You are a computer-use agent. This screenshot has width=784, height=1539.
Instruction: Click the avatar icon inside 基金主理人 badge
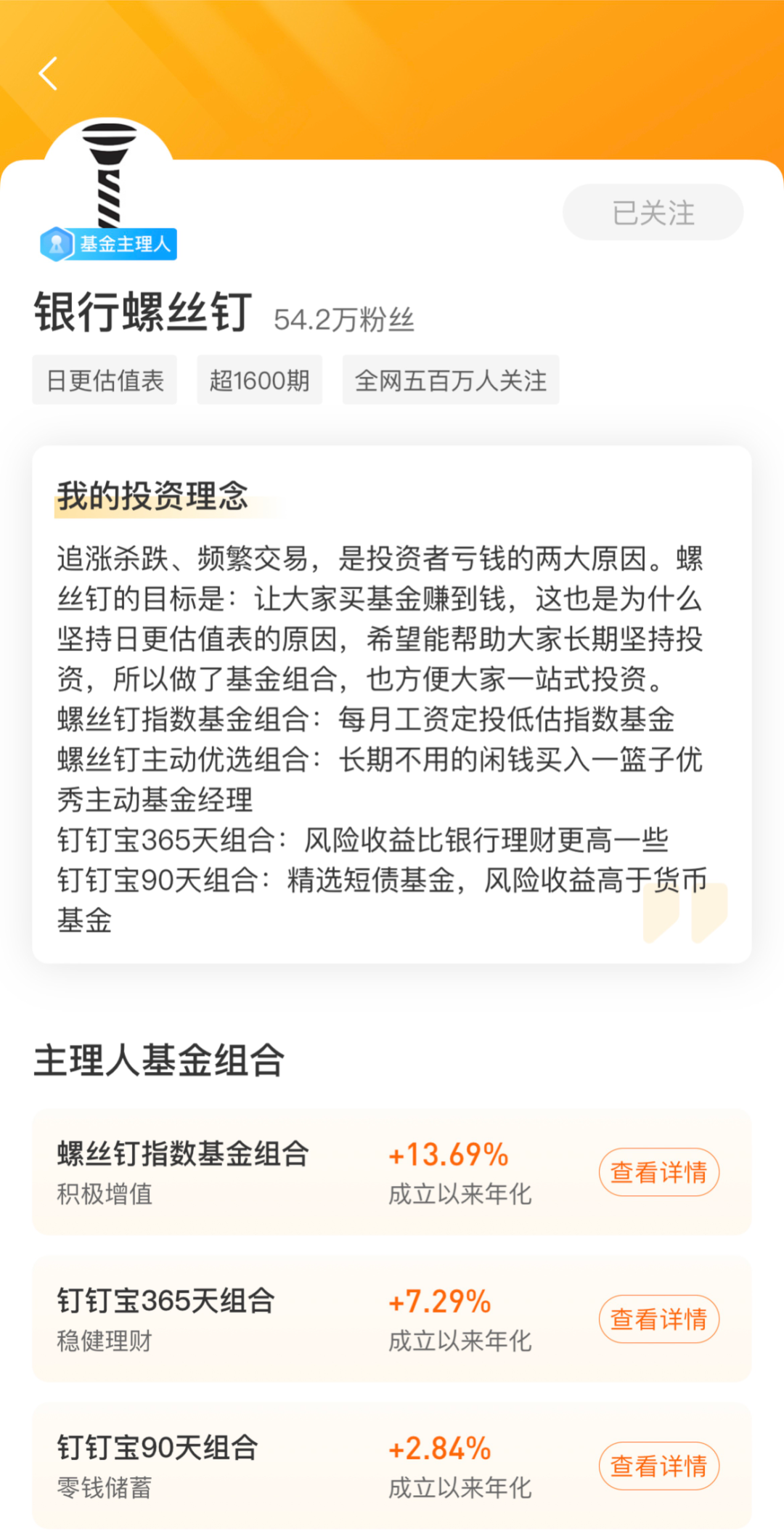coord(58,244)
